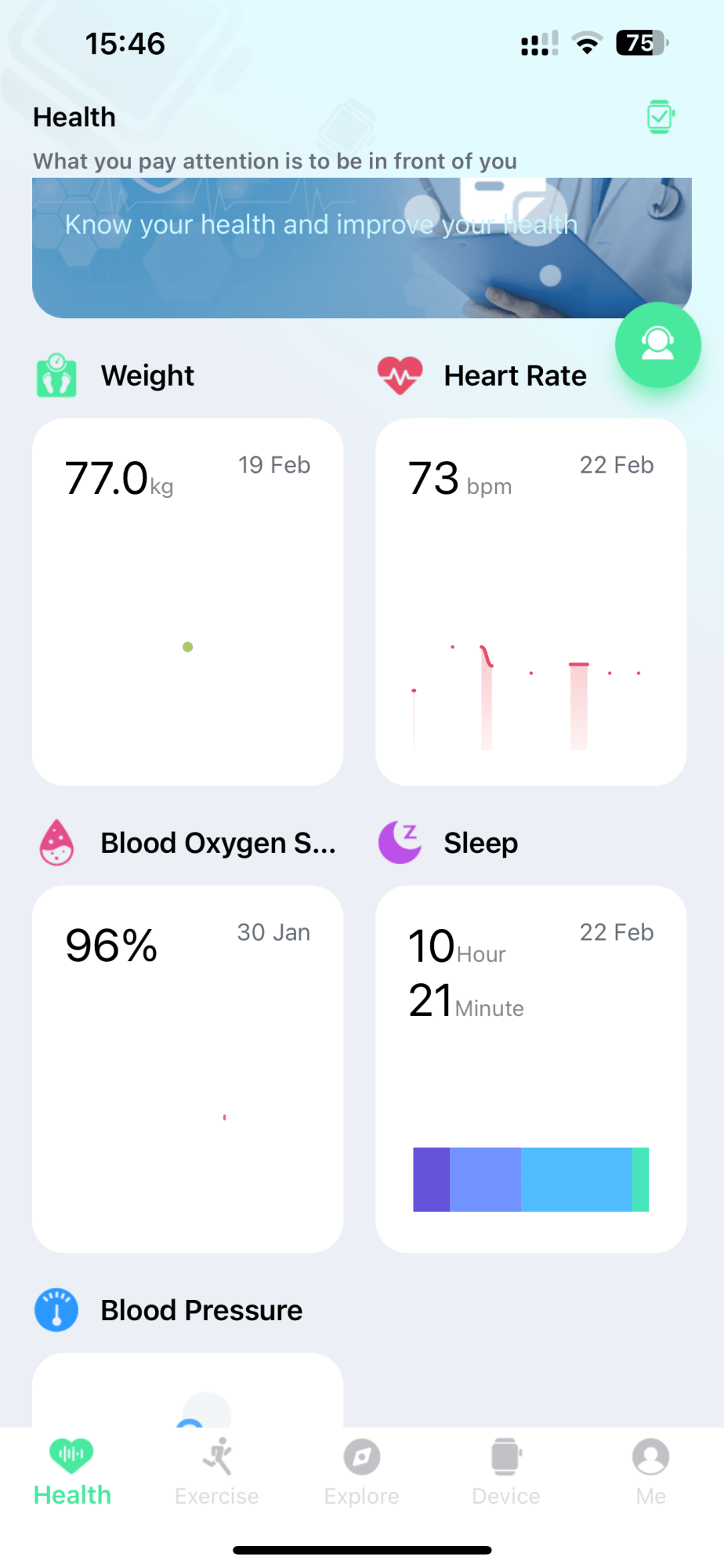Open the health improvement banner

point(361,248)
